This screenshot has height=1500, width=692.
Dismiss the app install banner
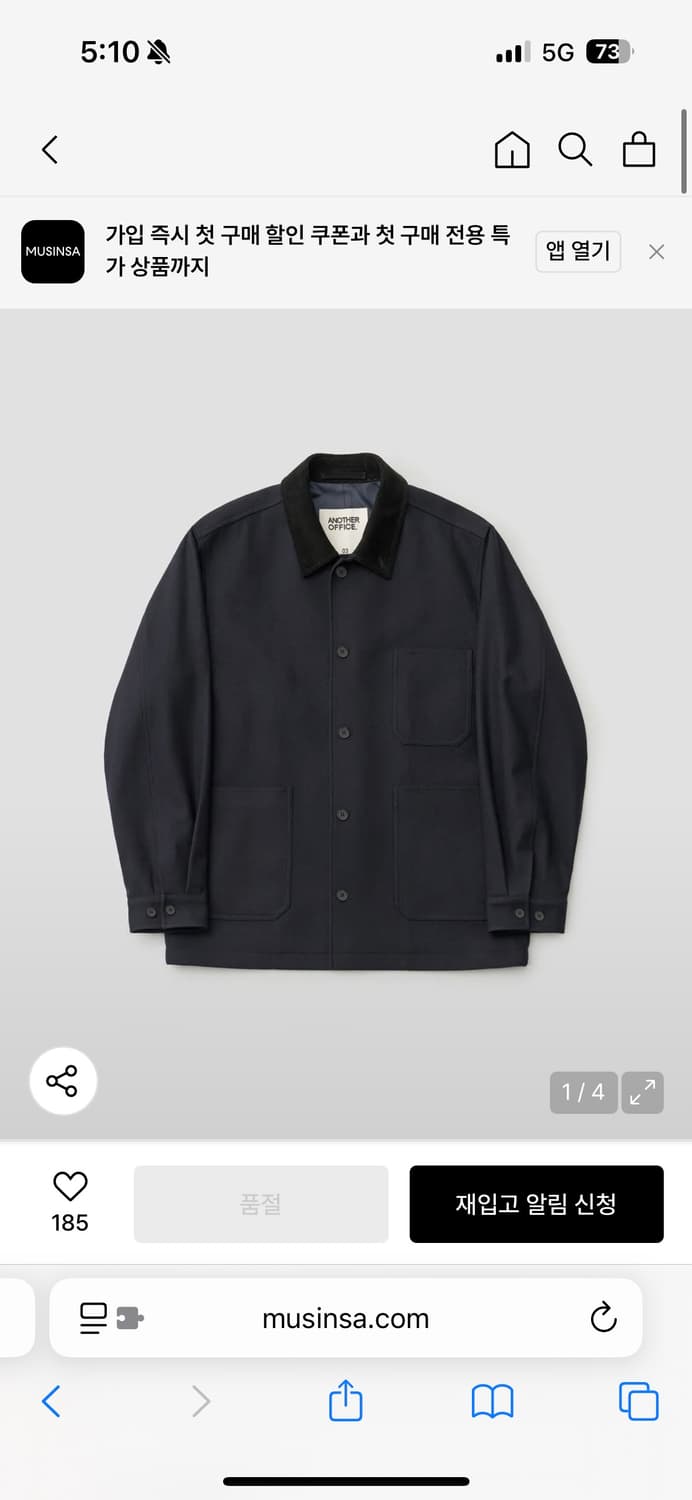coord(656,252)
